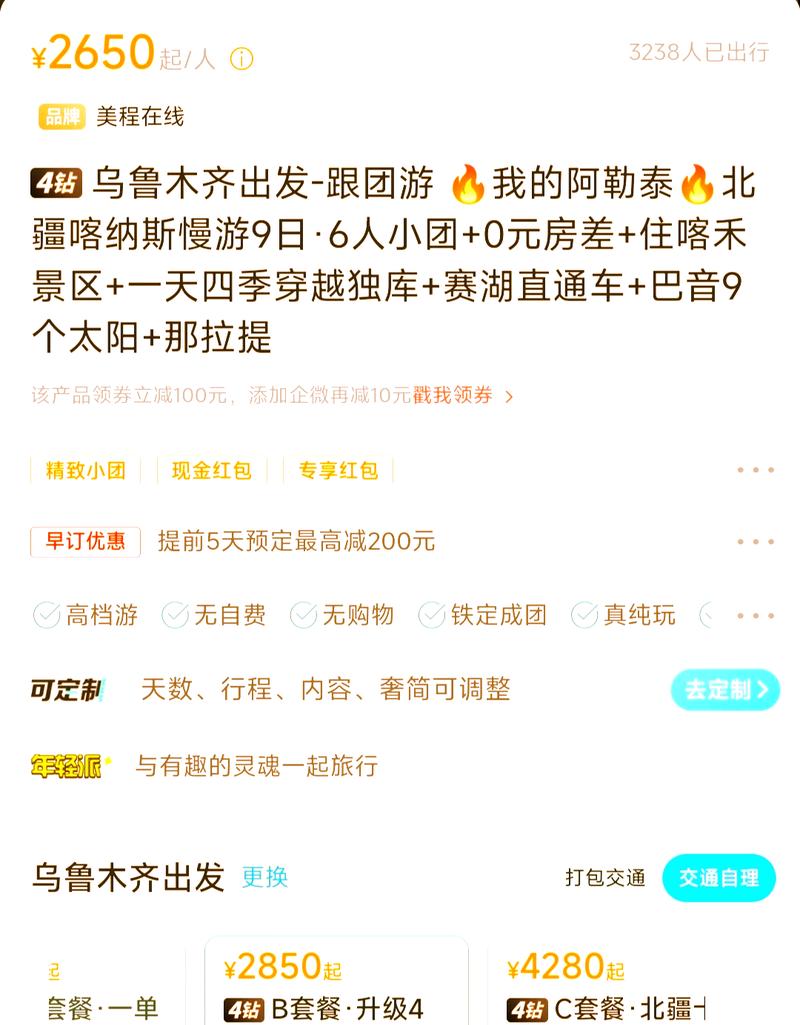Click the red 早订优惠 badge

pos(86,543)
